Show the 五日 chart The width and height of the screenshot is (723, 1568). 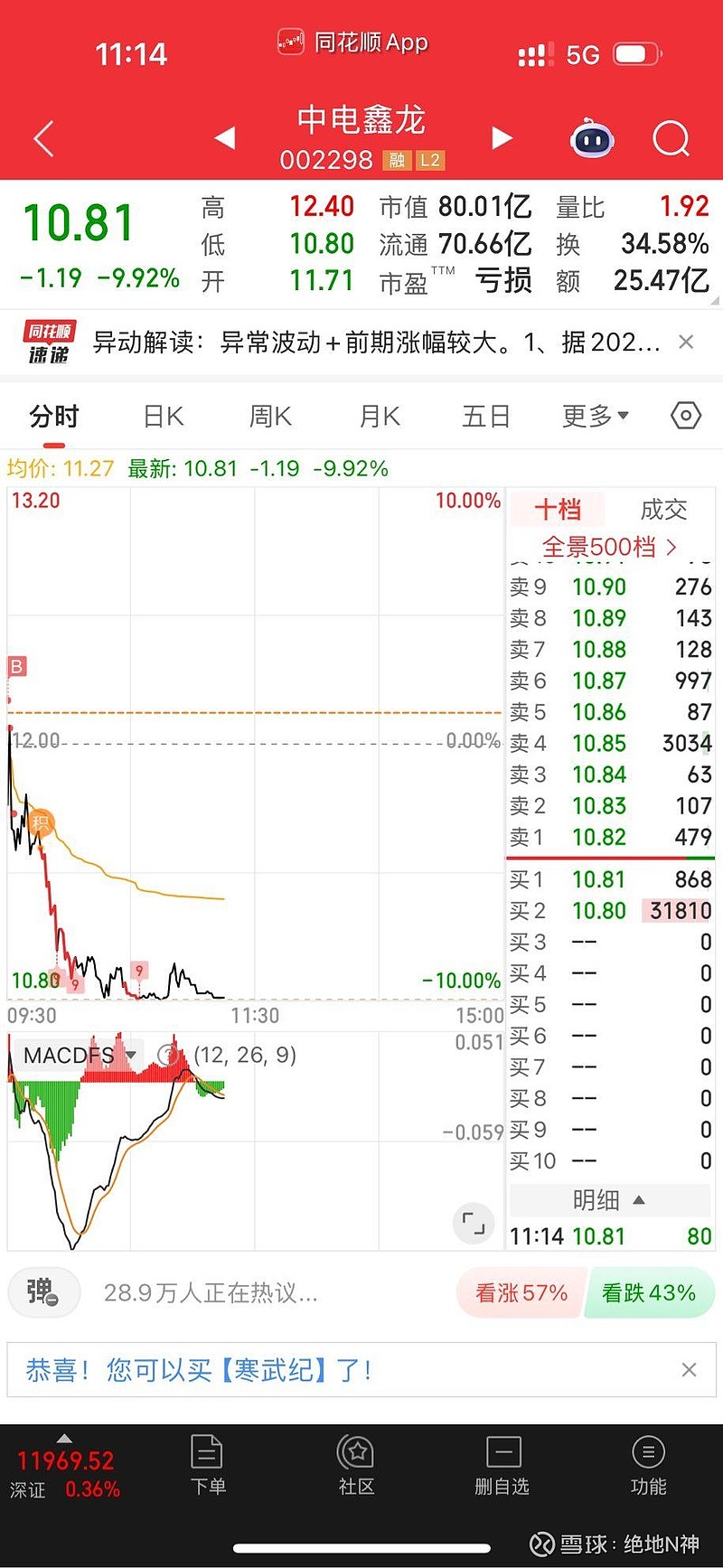(x=486, y=417)
